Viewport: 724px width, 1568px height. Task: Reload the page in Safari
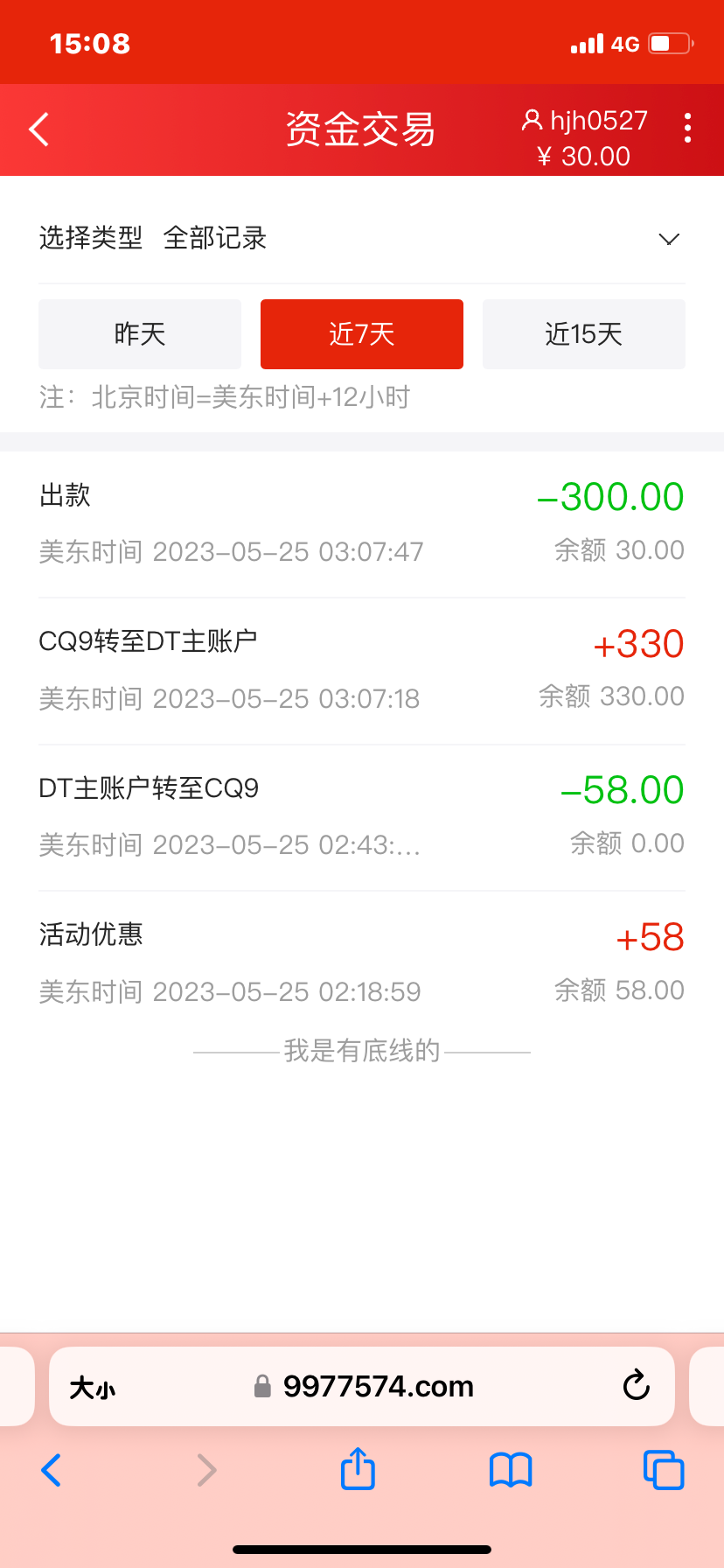click(x=637, y=1386)
